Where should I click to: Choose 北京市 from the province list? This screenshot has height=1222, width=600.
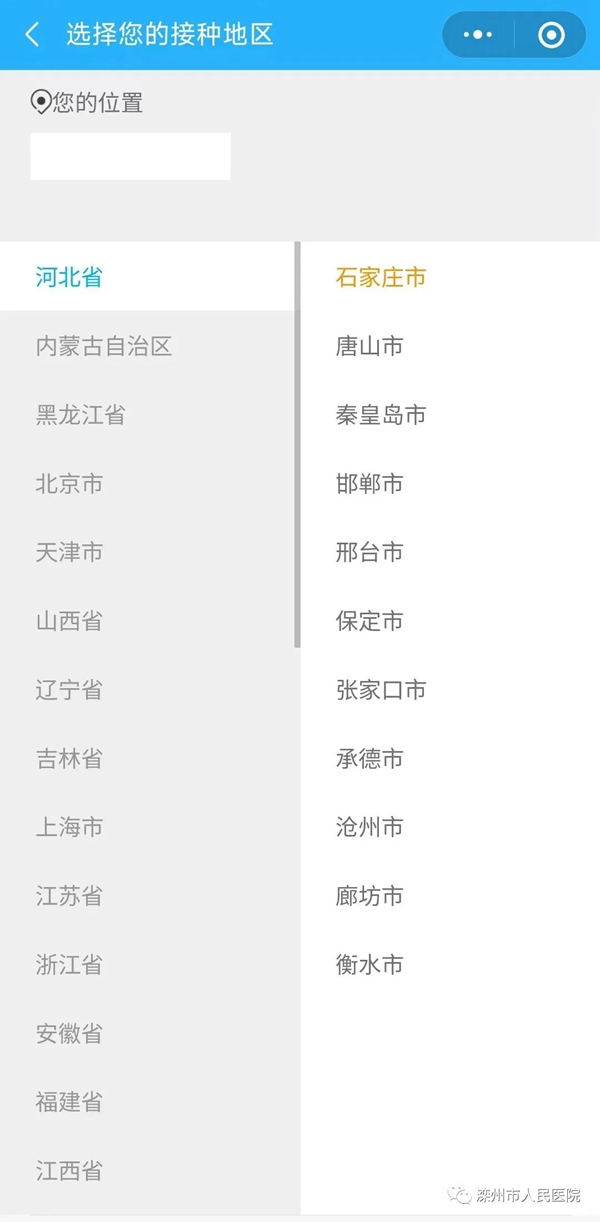coord(148,484)
